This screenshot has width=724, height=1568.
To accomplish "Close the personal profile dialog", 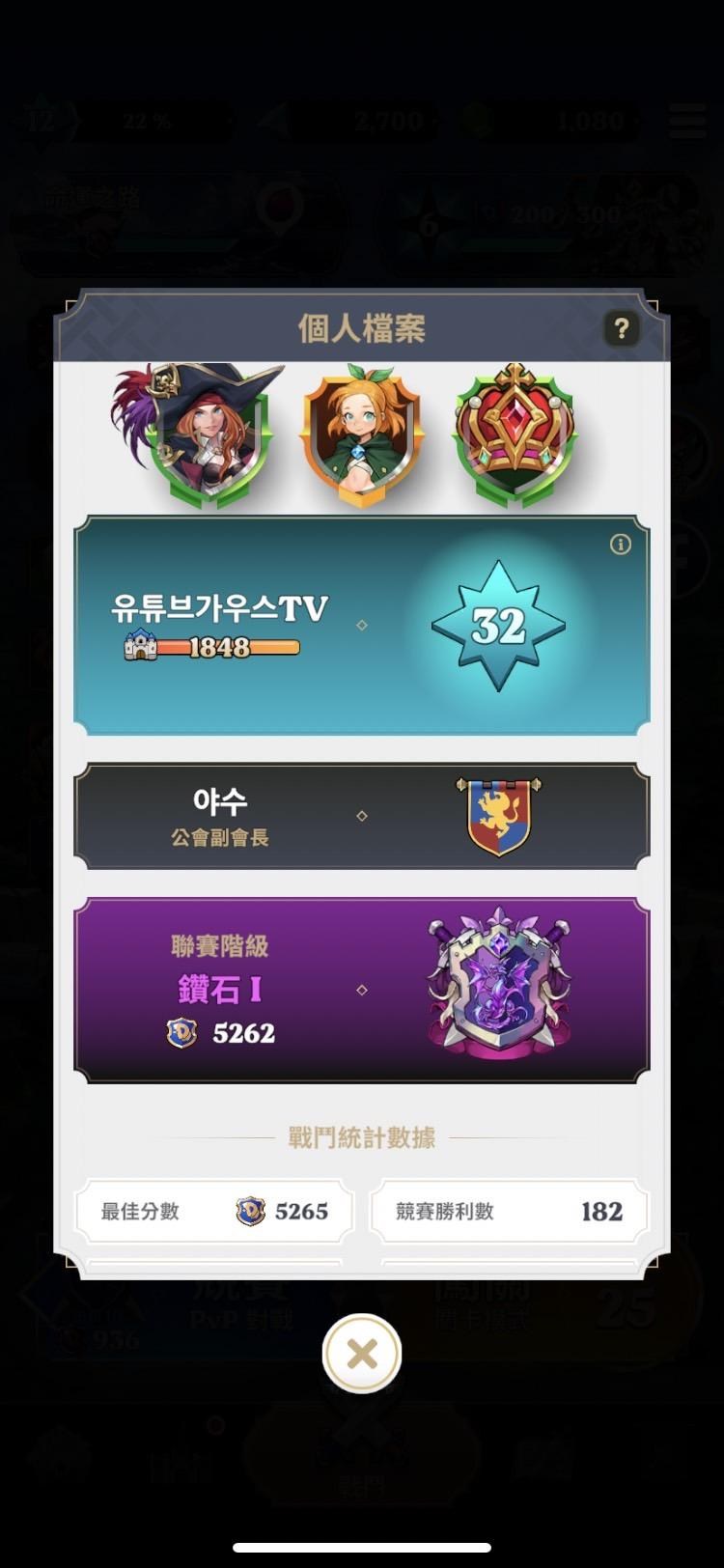I will pos(362,1354).
